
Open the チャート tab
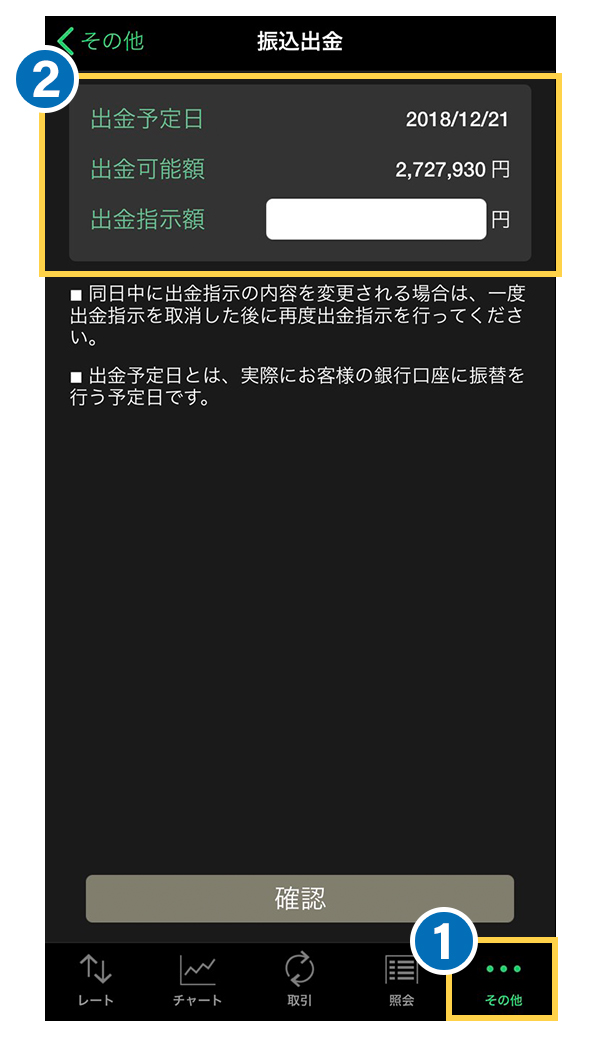197,980
